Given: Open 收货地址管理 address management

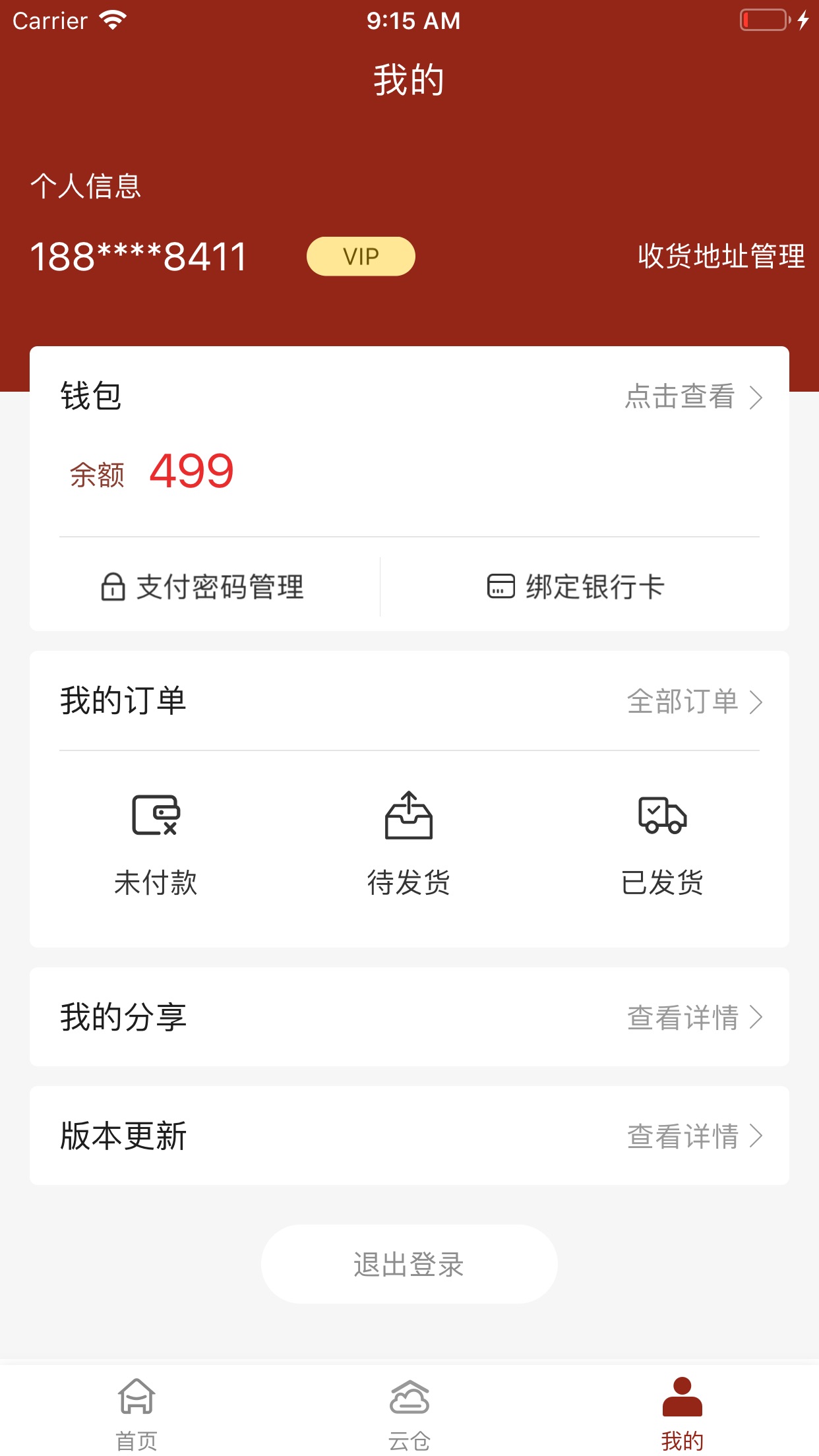Looking at the screenshot, I should coord(721,257).
